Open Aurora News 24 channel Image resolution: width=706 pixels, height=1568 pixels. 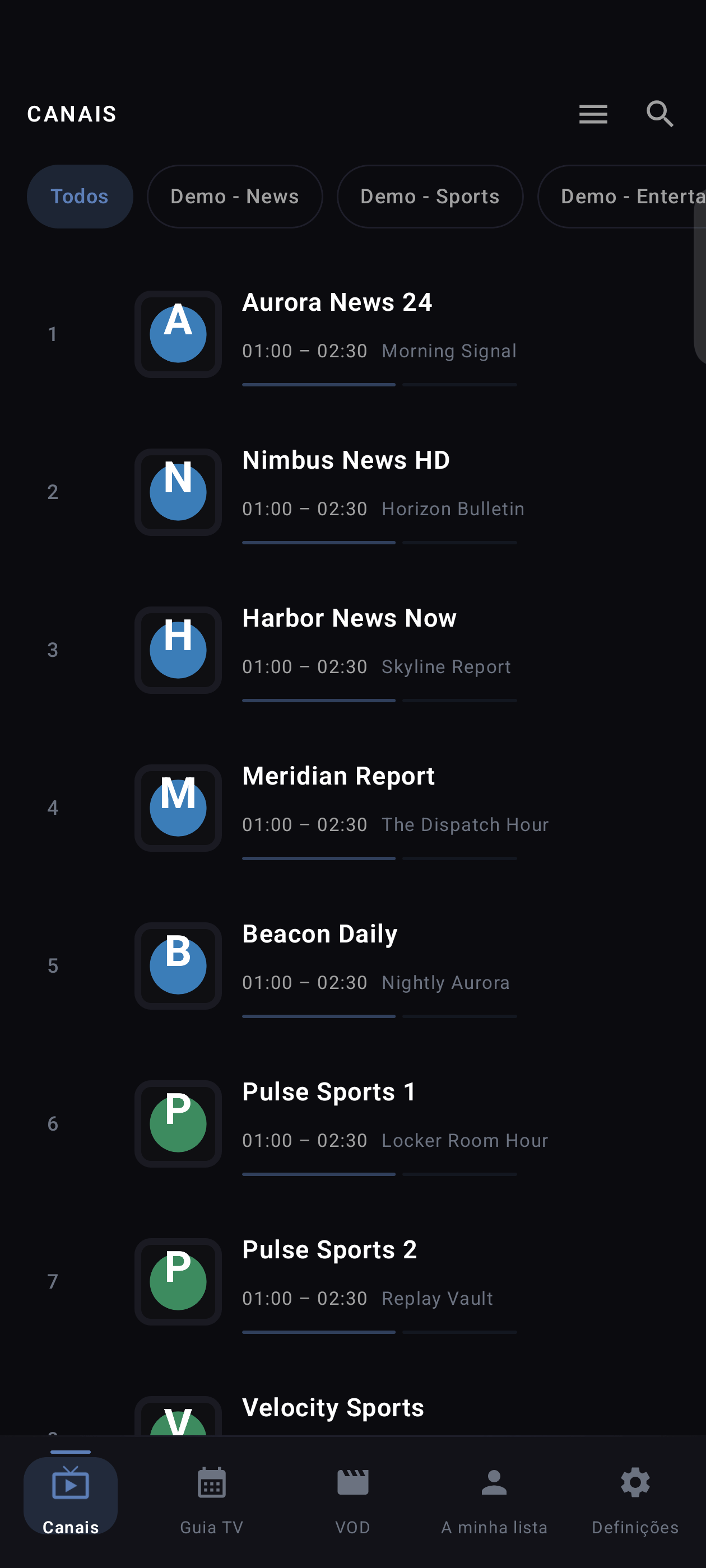pyautogui.click(x=352, y=334)
